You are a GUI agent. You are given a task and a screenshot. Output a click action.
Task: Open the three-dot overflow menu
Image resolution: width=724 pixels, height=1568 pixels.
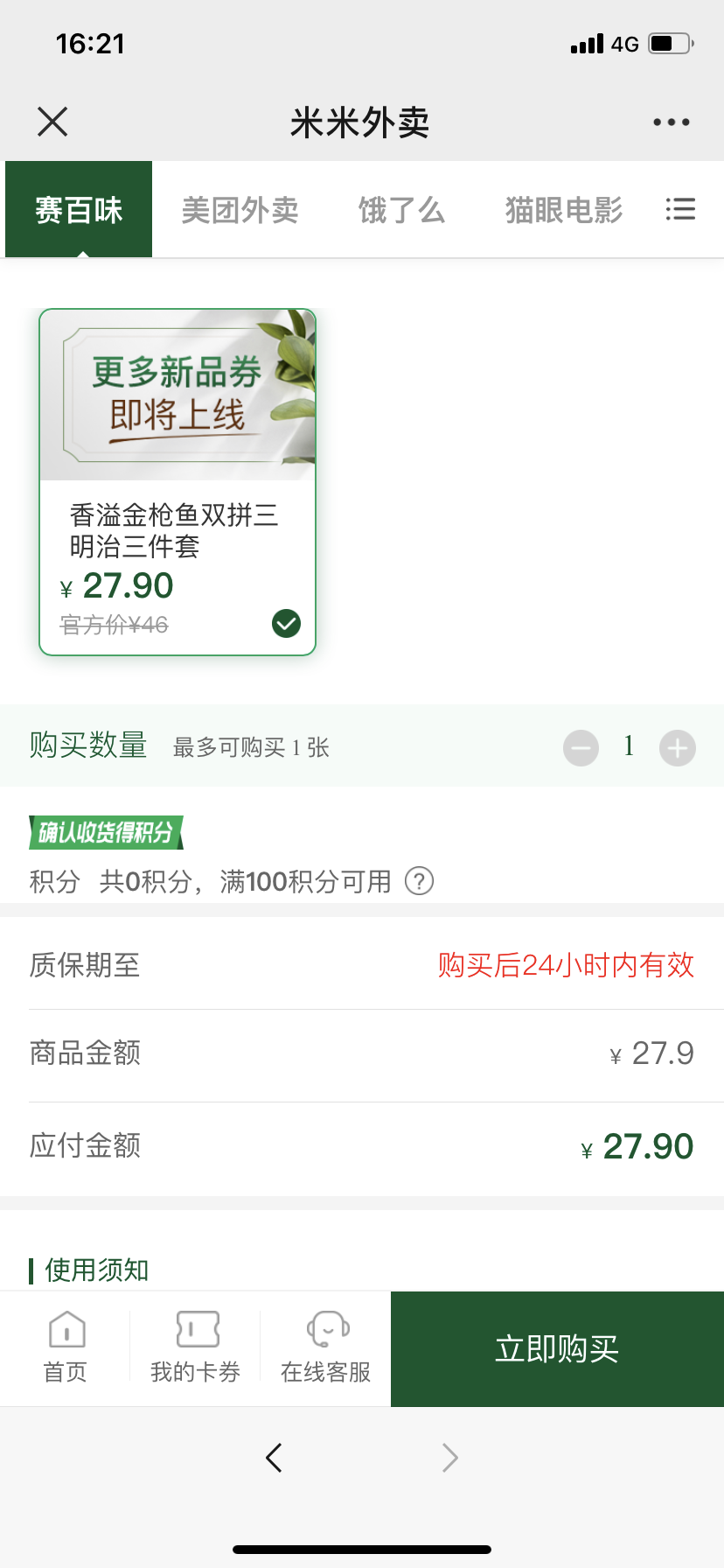point(671,122)
